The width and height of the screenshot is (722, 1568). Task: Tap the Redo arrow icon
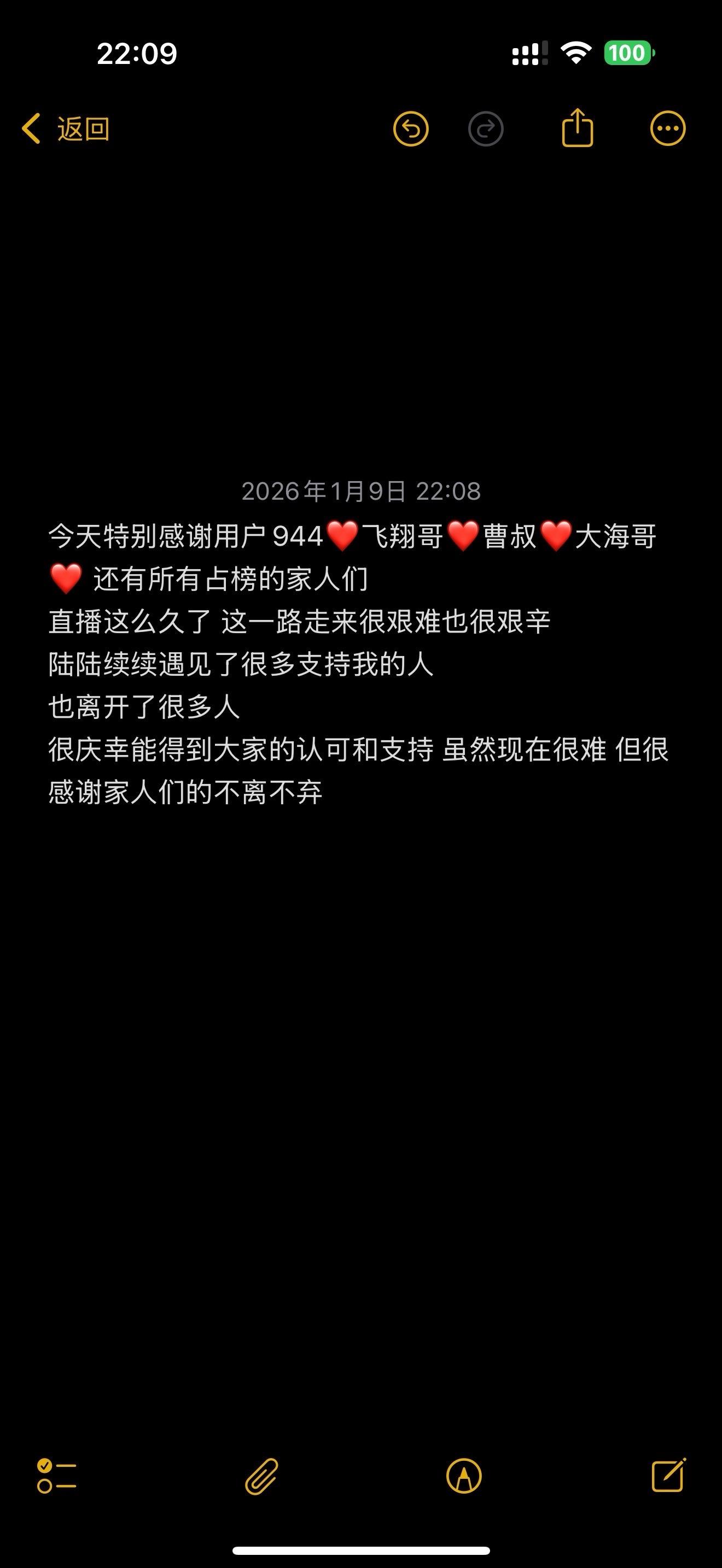(x=485, y=128)
